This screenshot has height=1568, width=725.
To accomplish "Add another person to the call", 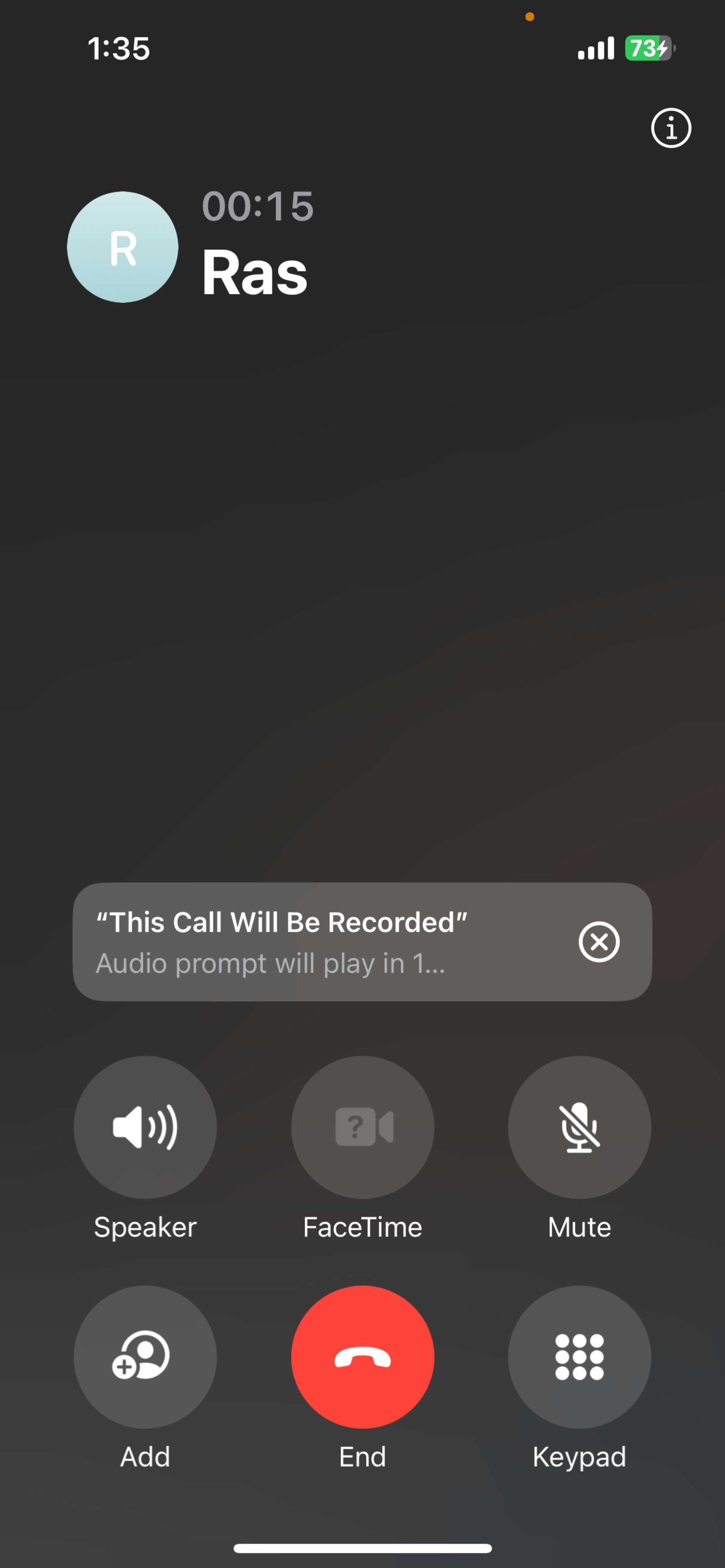I will [145, 1357].
